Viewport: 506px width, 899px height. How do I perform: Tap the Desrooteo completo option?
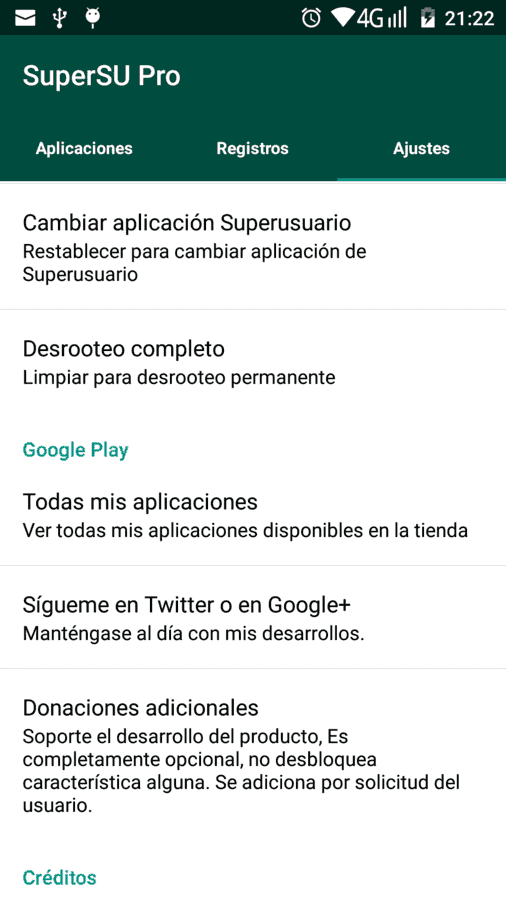coord(253,362)
